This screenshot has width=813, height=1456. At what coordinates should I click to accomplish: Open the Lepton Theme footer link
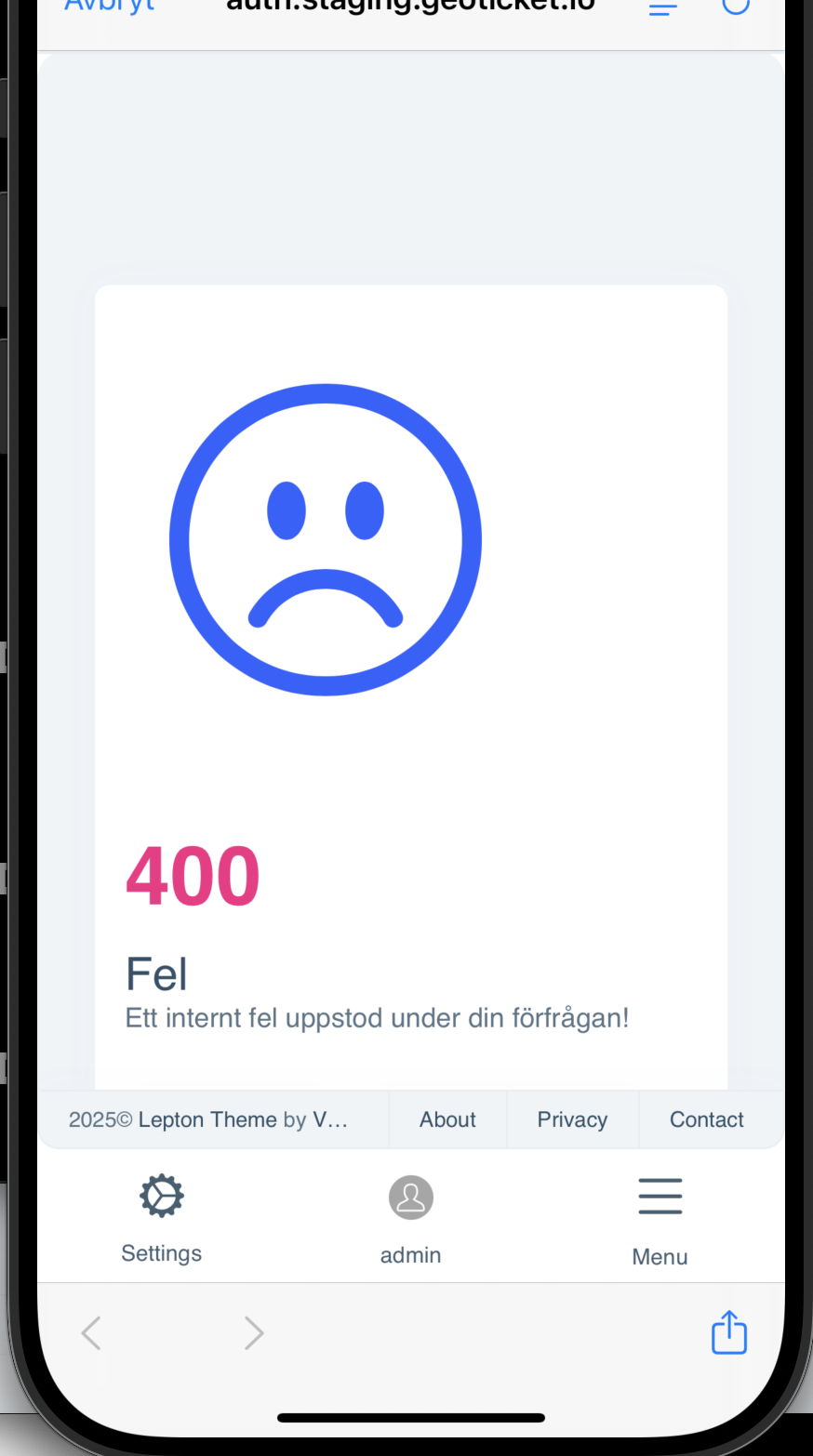point(207,1119)
